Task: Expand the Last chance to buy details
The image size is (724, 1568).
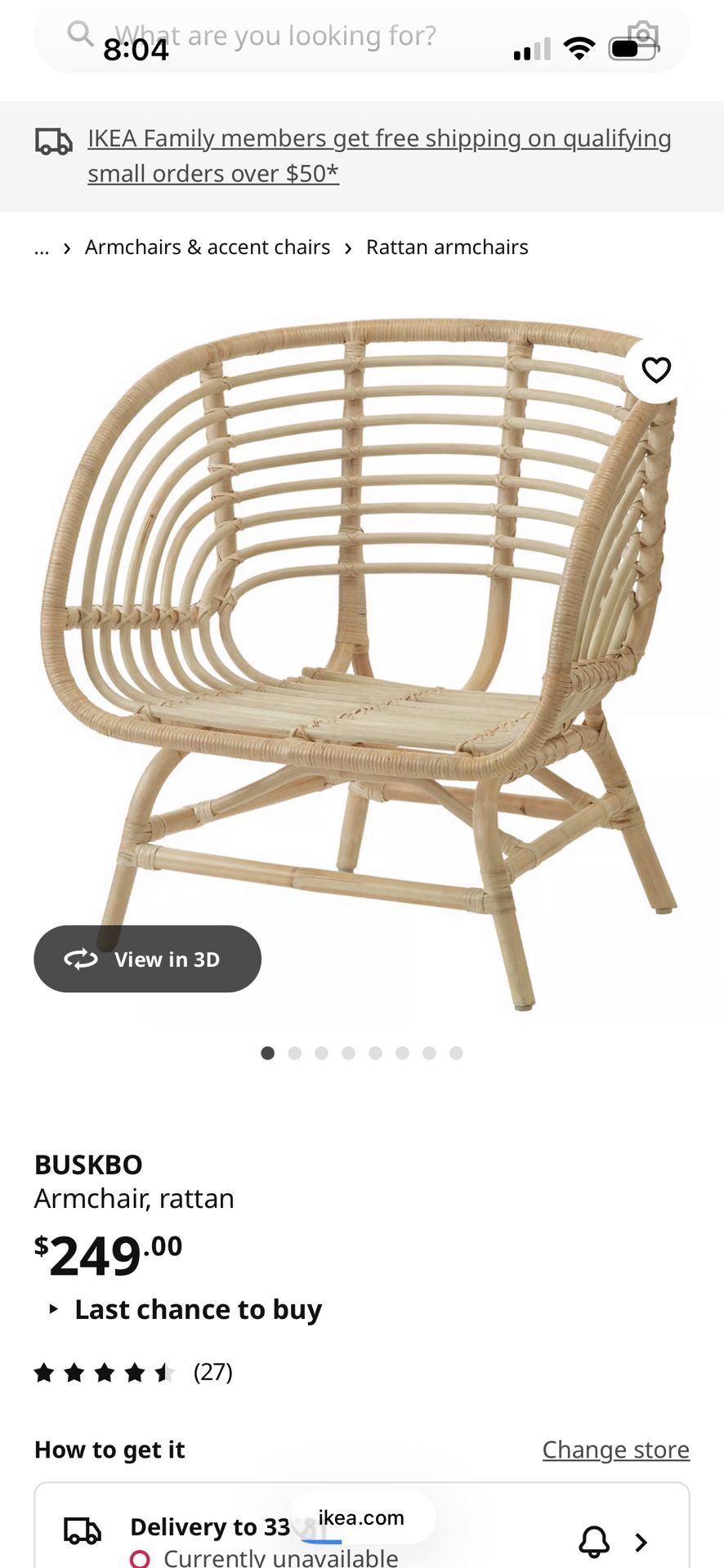Action: 185,1309
